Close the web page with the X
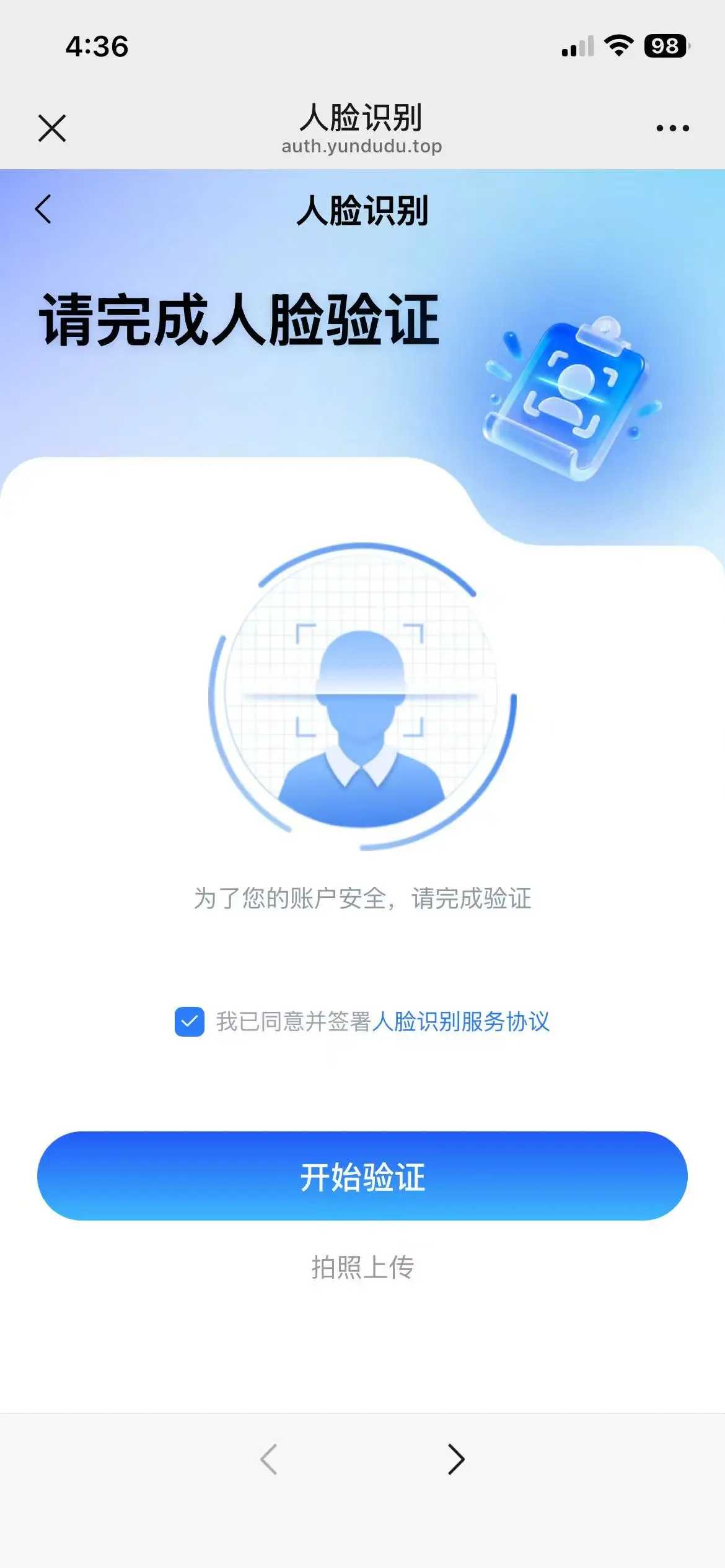The image size is (725, 1568). 52,128
